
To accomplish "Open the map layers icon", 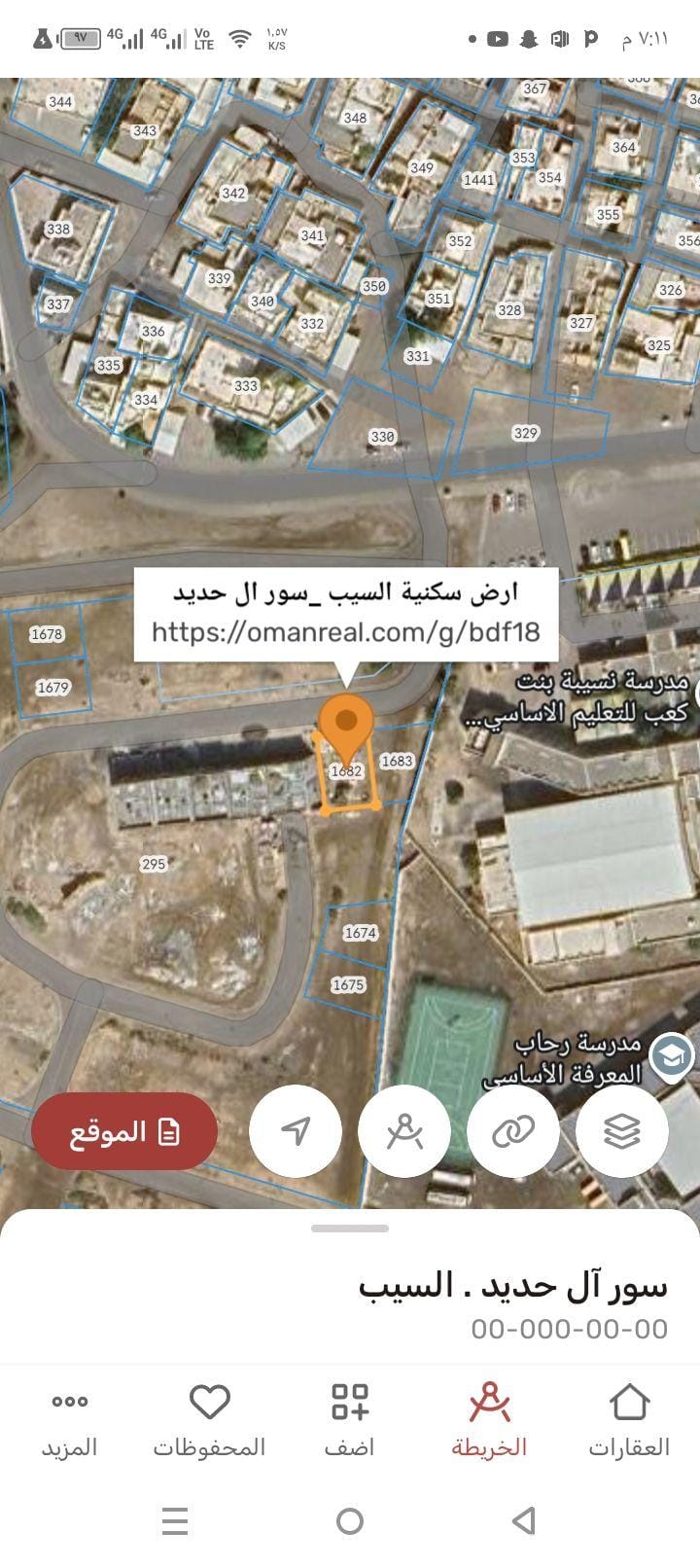I will [x=621, y=1131].
